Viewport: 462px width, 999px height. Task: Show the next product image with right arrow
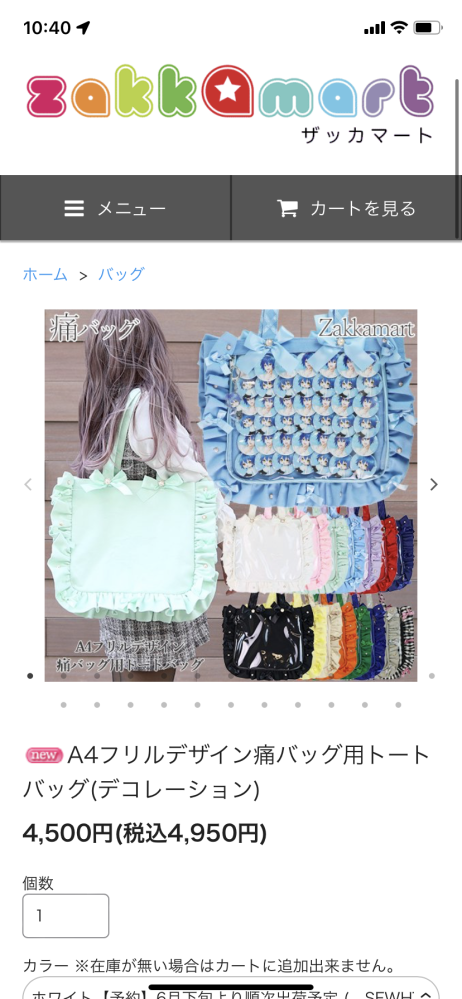click(x=434, y=485)
